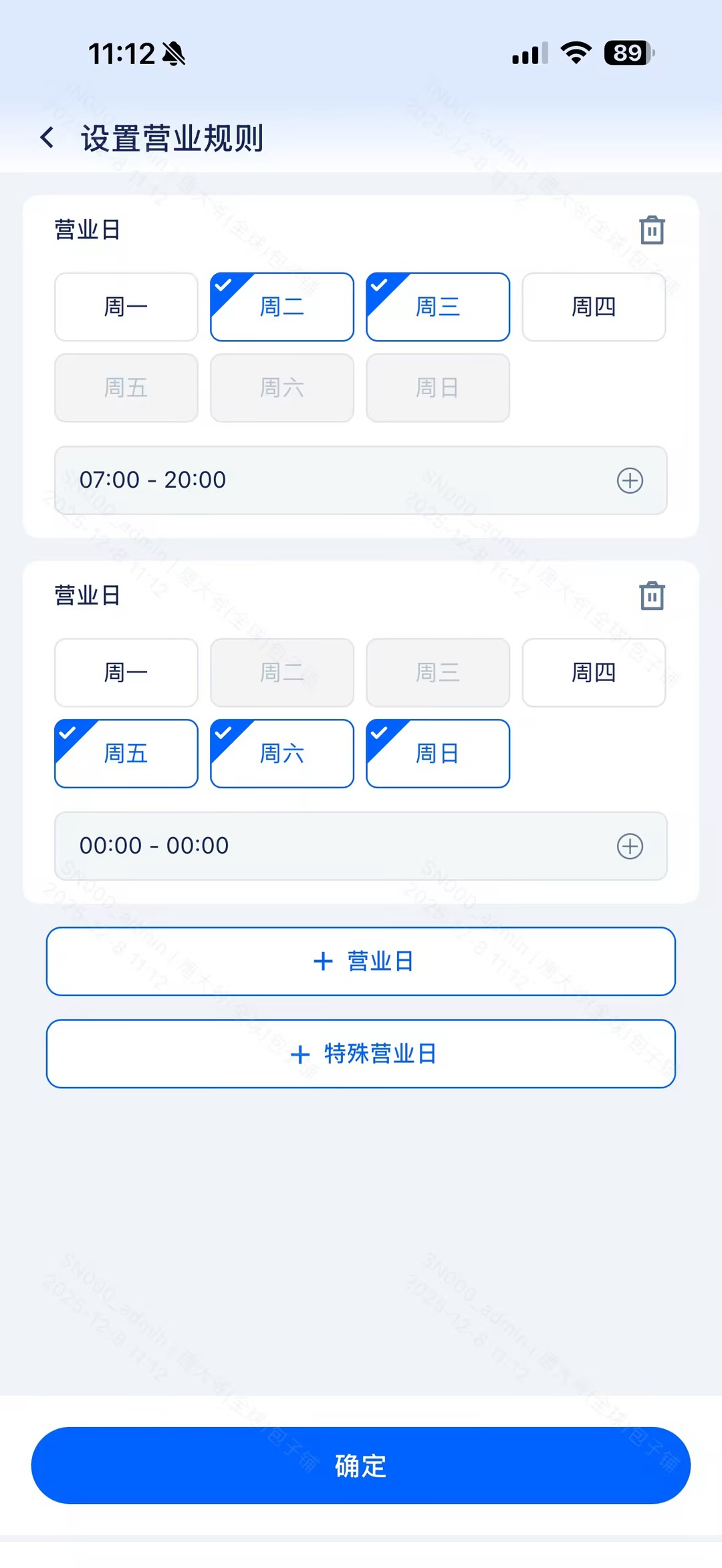Uncheck 周二 in the 07:00 - 20:00 rule
This screenshot has height=1568, width=722.
tap(282, 307)
